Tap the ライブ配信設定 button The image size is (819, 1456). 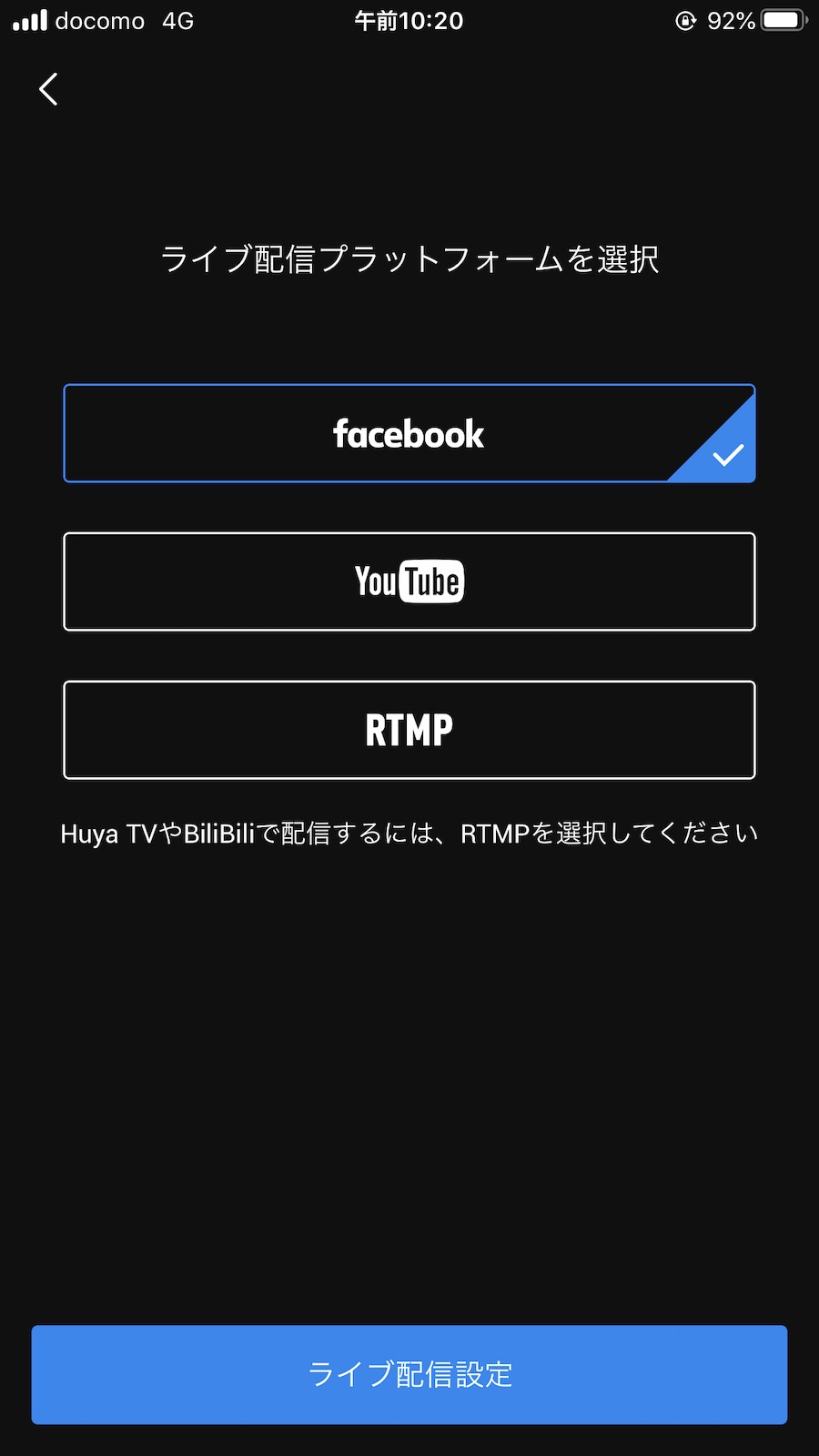pos(409,1374)
